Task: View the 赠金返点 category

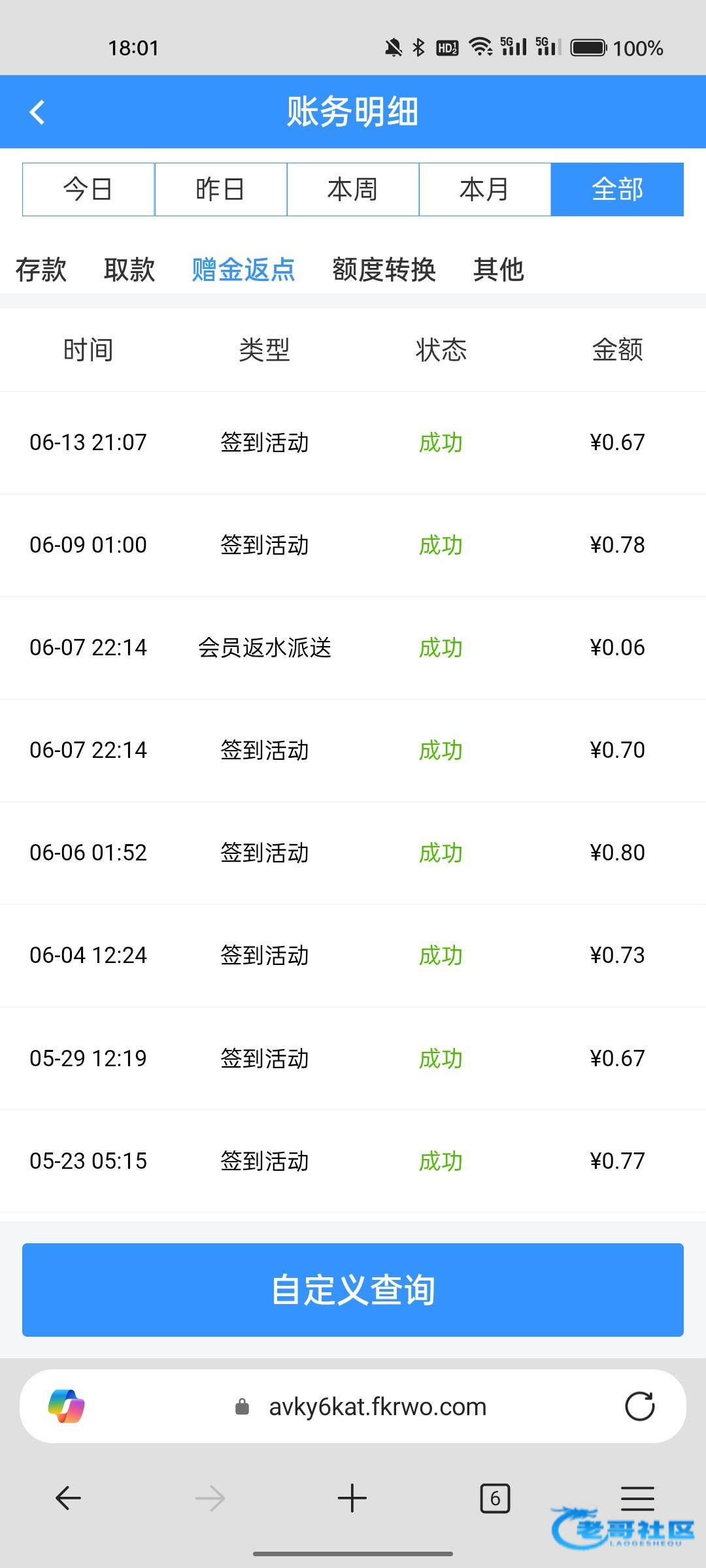Action: point(243,269)
